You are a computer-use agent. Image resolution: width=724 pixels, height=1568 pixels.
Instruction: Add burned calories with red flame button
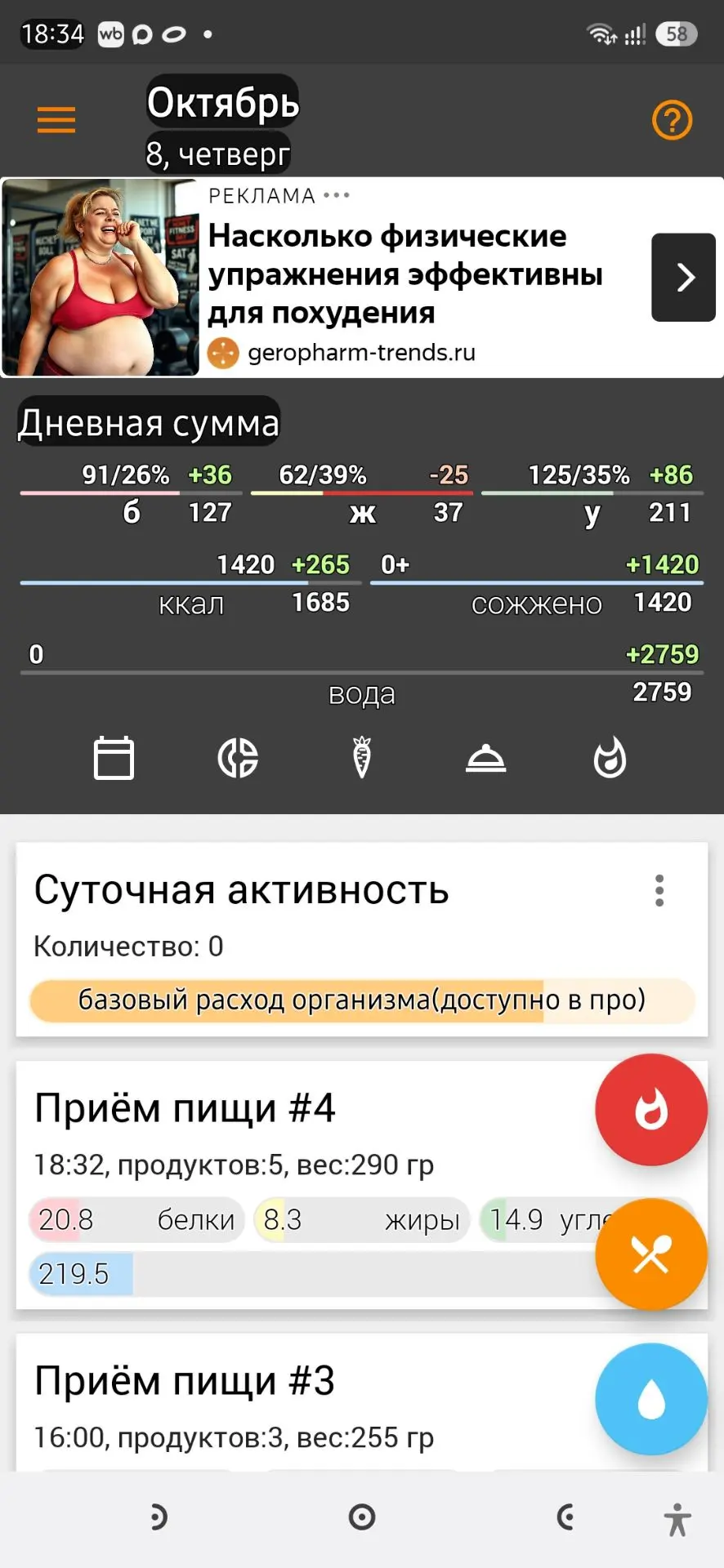click(651, 1110)
